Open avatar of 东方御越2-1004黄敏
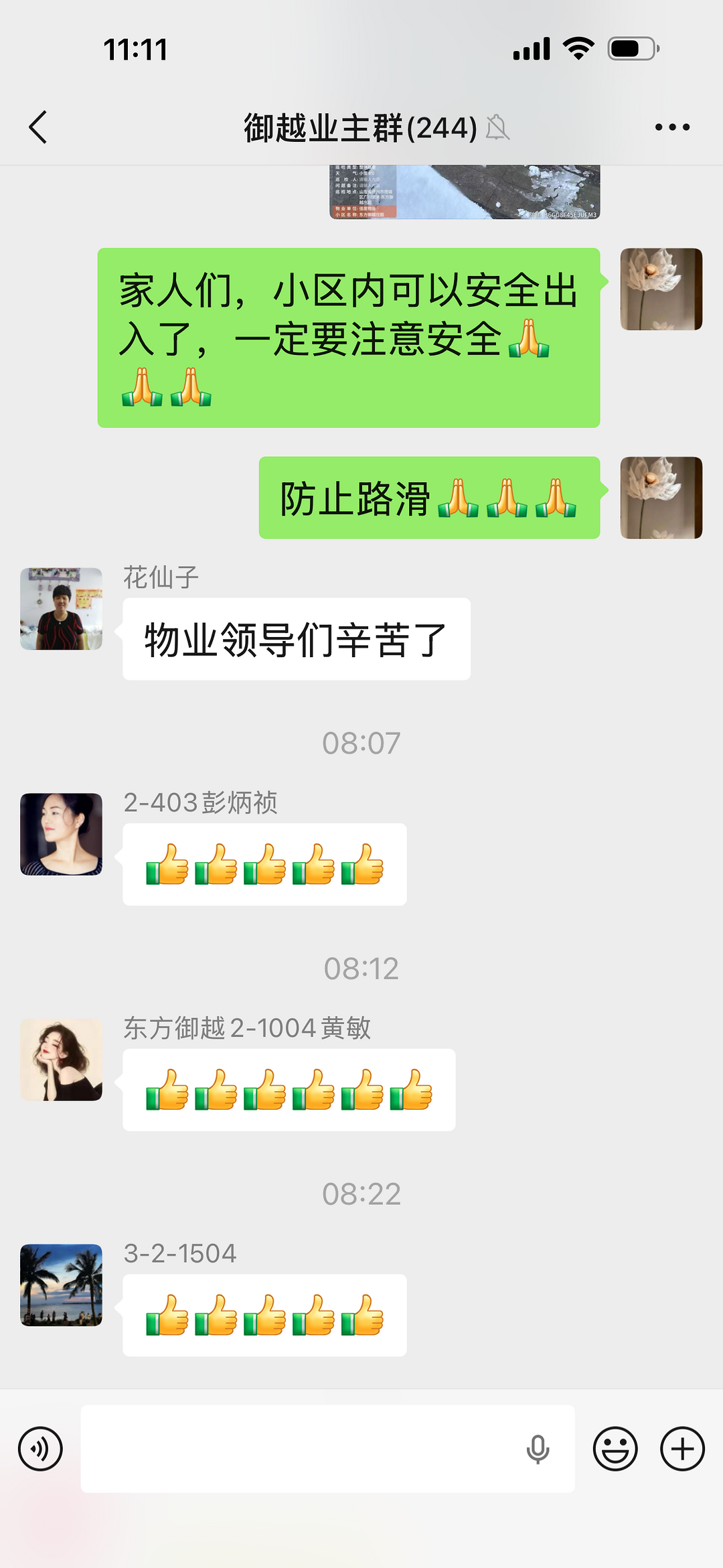 pyautogui.click(x=61, y=1060)
